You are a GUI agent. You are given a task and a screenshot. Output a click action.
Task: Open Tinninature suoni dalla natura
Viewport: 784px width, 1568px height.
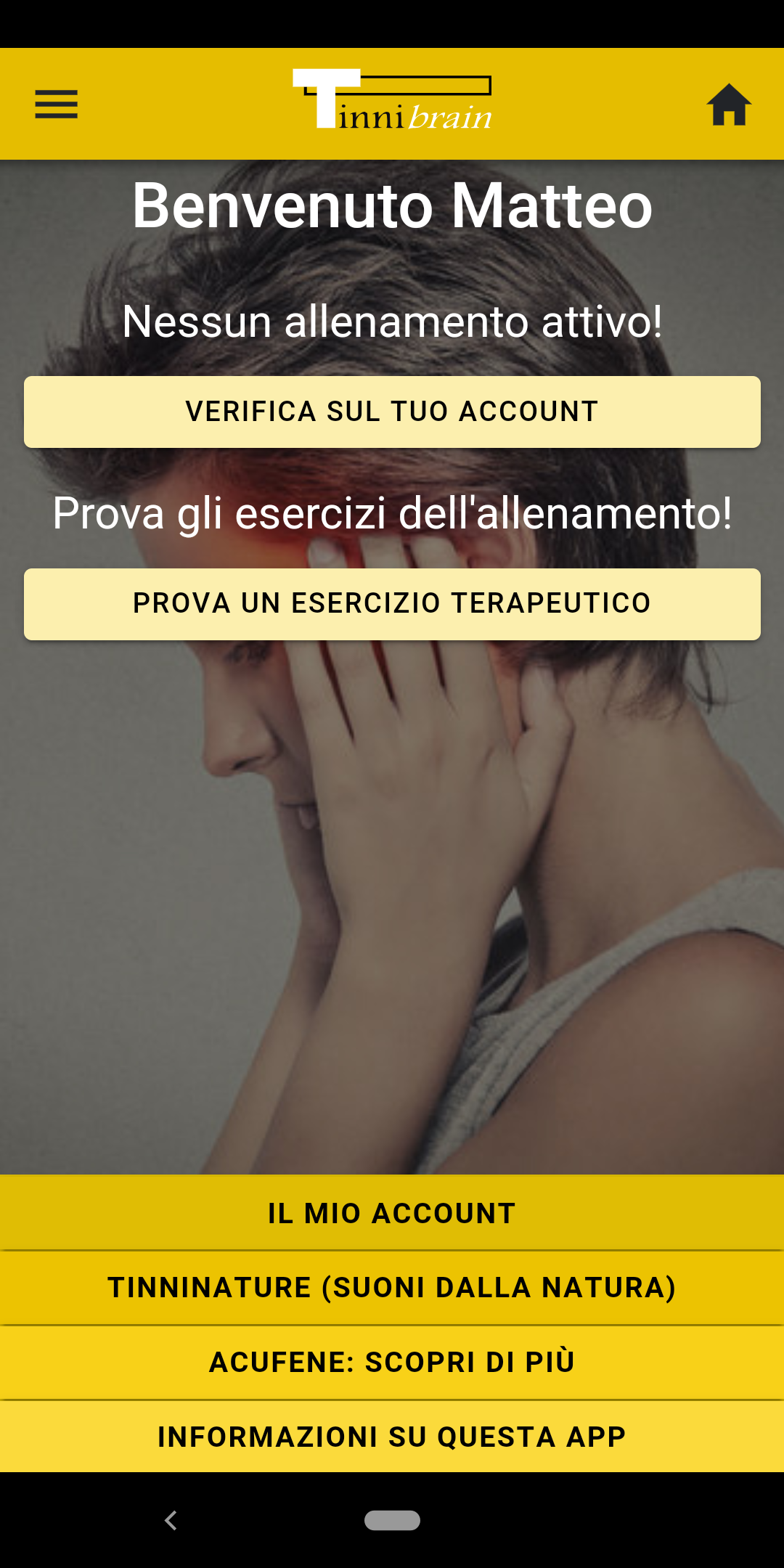coord(392,1288)
